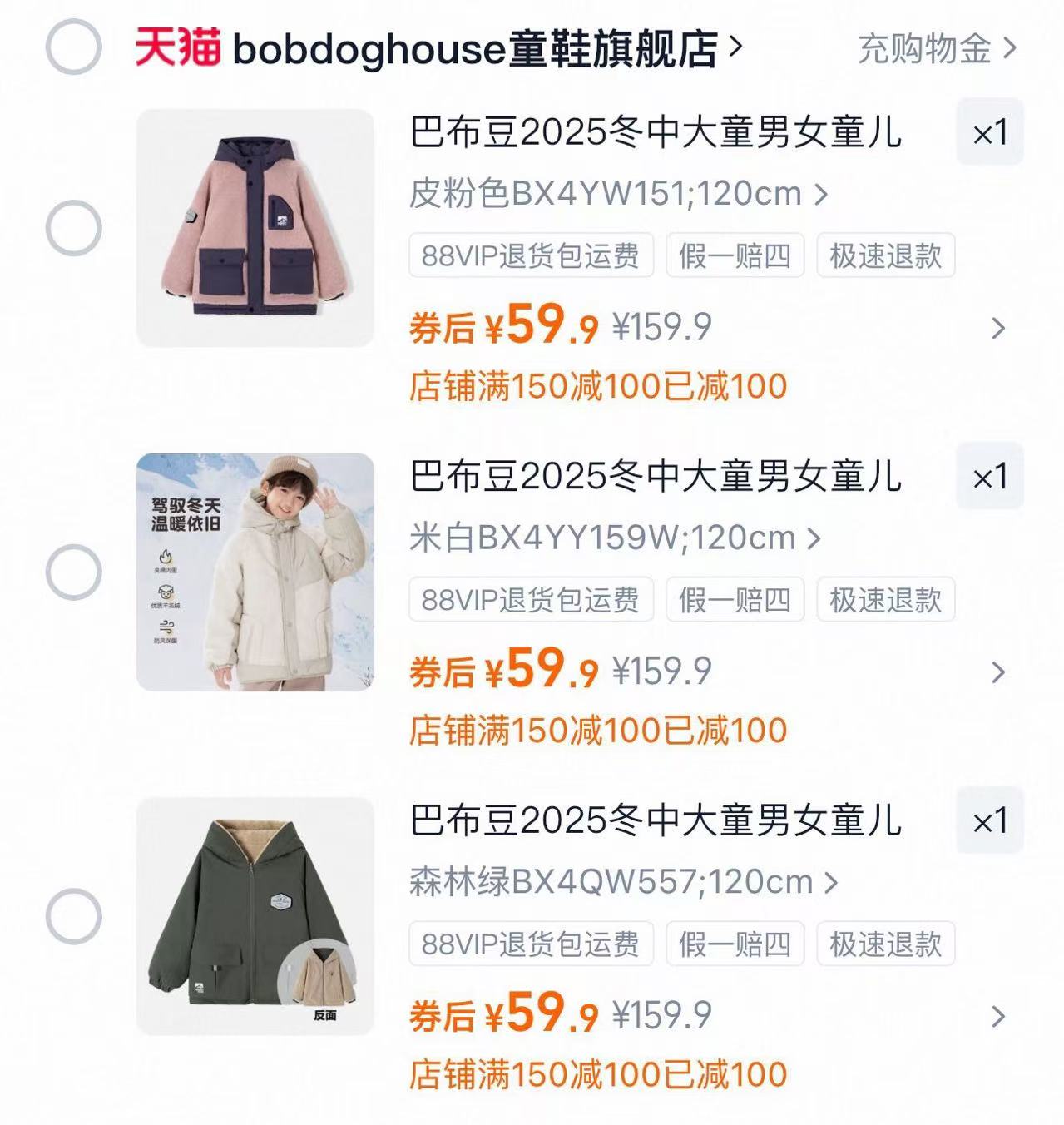This screenshot has width=1064, height=1125.
Task: Select the 森林绿BX4QW557 jacket item
Action: pyautogui.click(x=73, y=916)
